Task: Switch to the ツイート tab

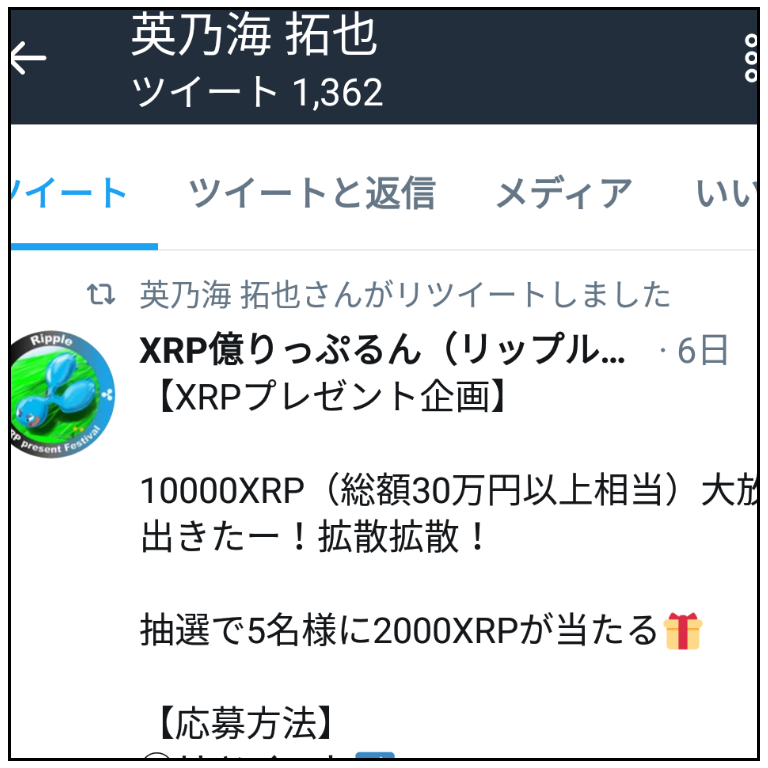Action: coord(70,193)
